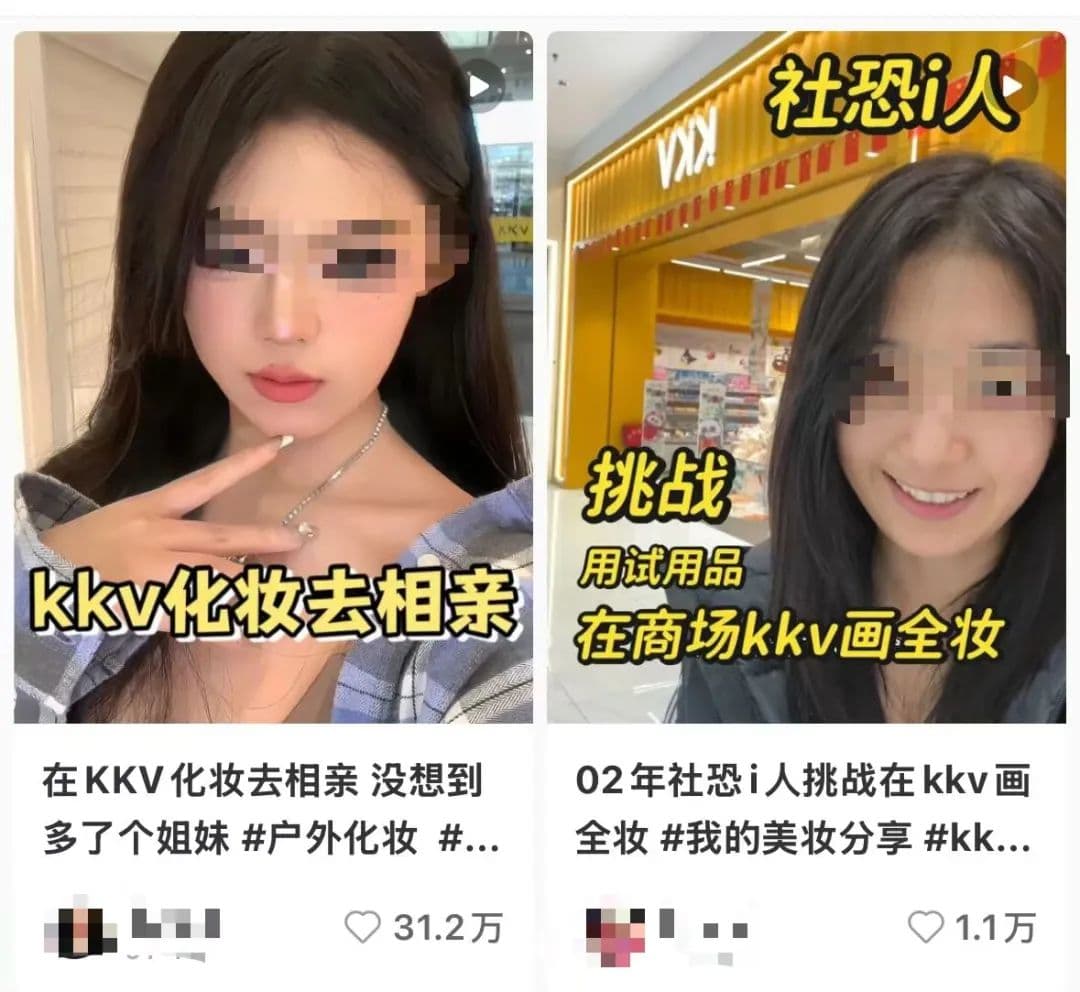Like the post with 1.1万 likes
The image size is (1080, 992).
[x=925, y=928]
